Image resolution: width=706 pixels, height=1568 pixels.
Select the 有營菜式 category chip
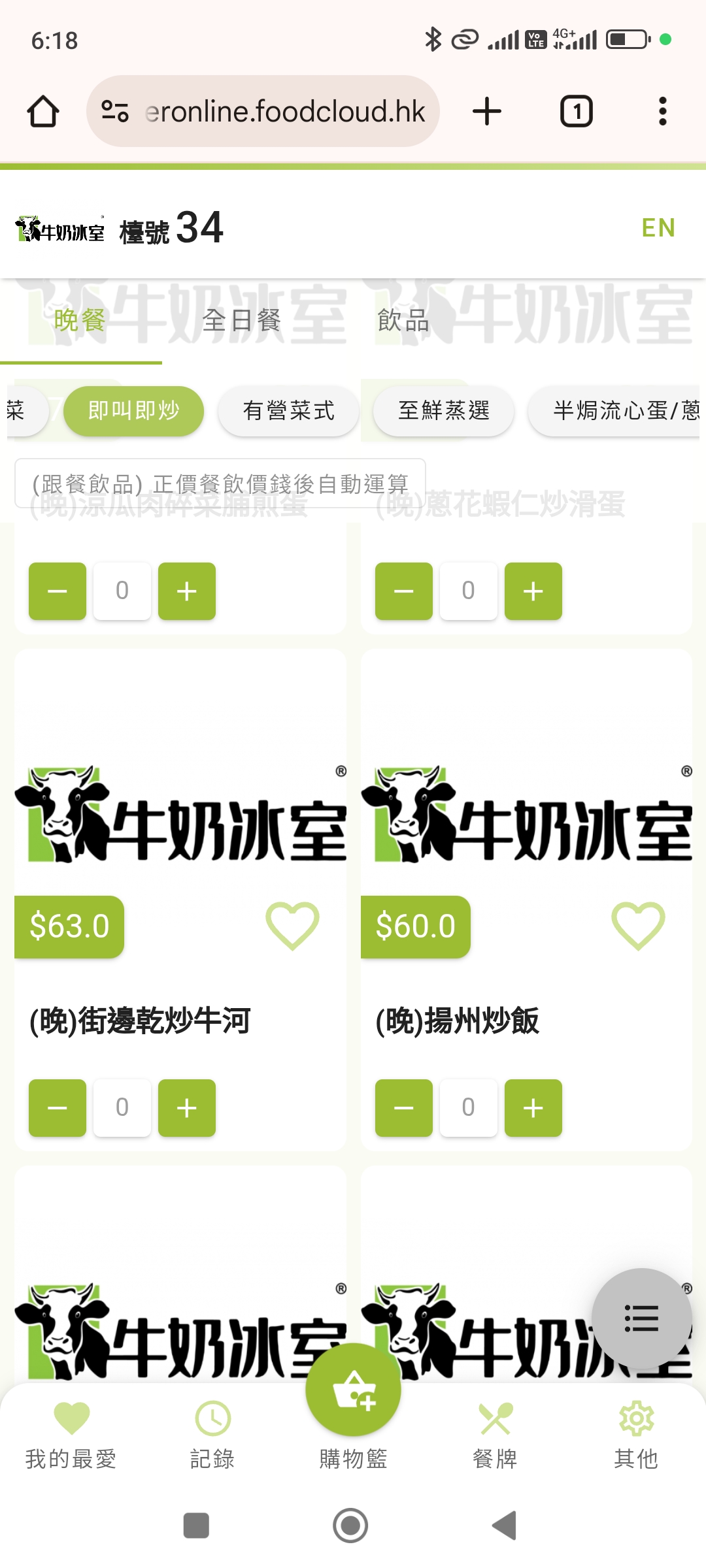coord(288,411)
